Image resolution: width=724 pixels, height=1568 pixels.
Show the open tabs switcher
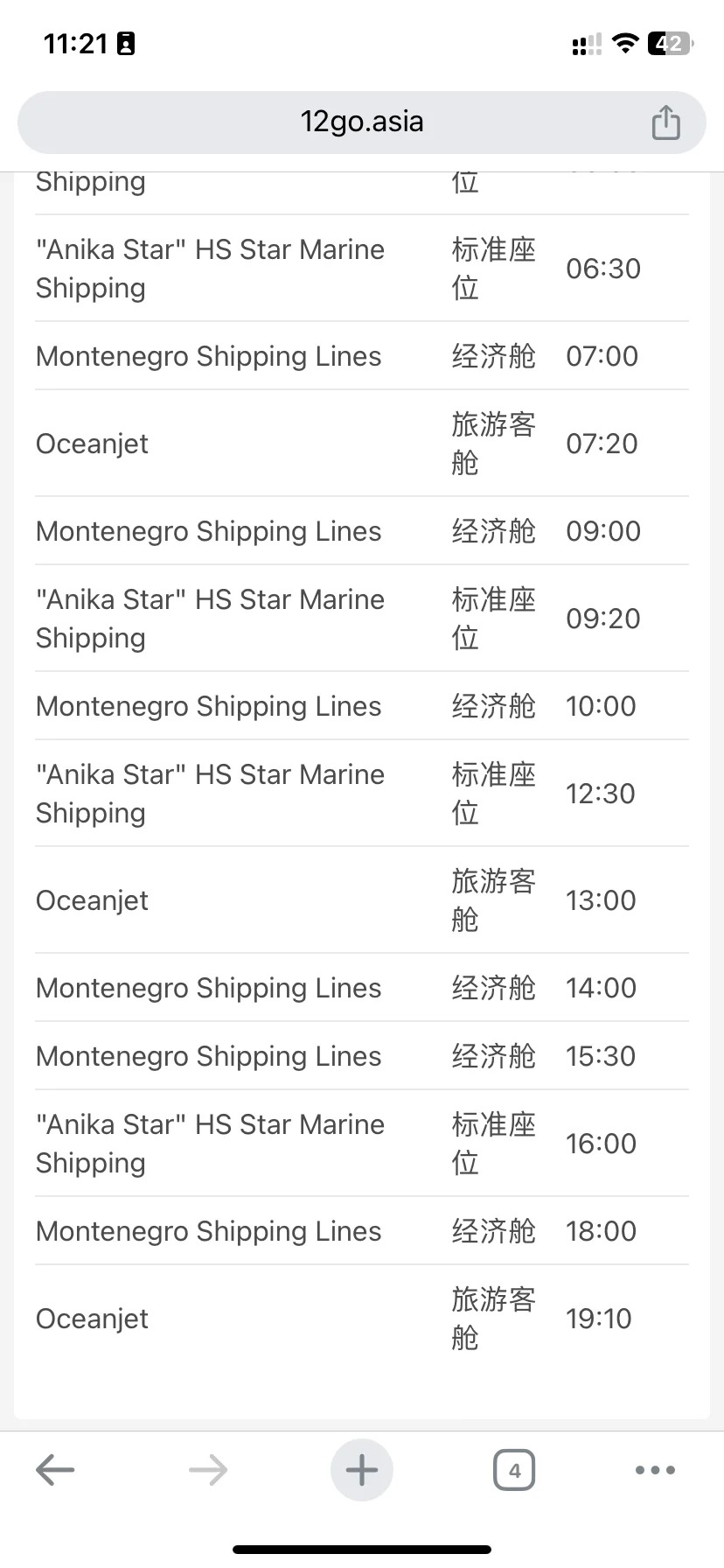(x=514, y=1470)
